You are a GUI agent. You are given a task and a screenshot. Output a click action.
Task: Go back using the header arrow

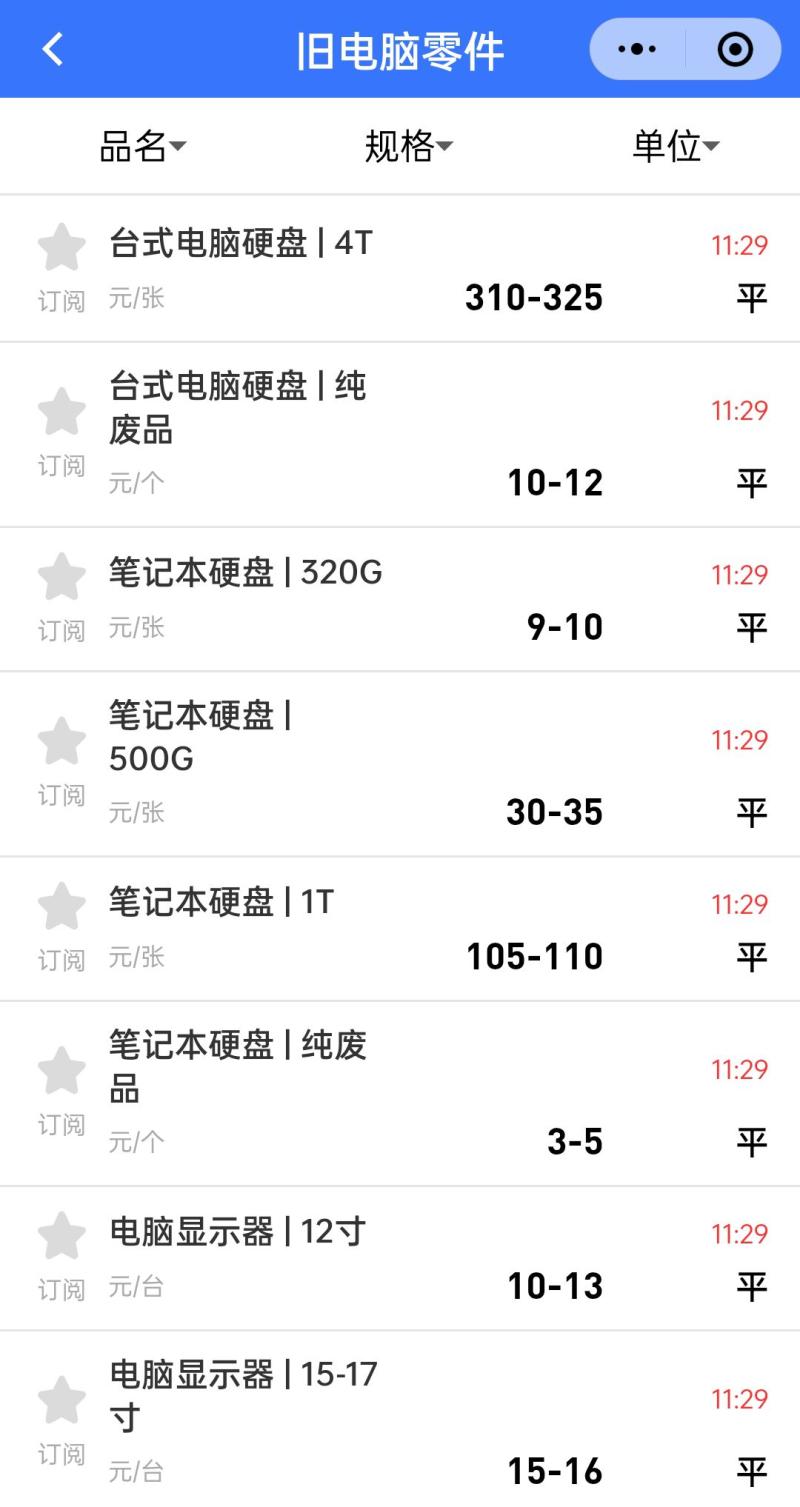(52, 49)
